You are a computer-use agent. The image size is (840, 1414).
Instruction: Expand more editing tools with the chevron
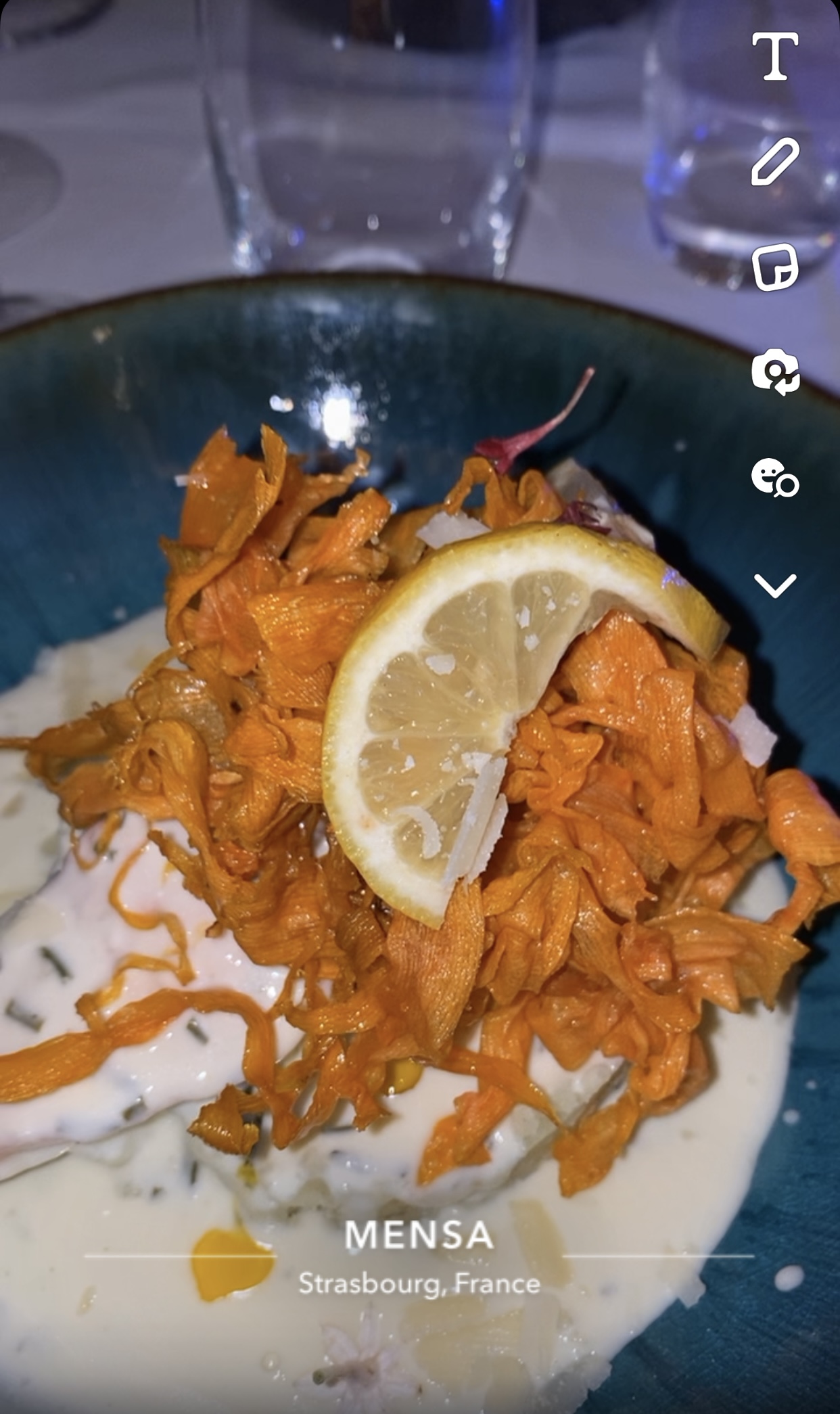tap(775, 585)
